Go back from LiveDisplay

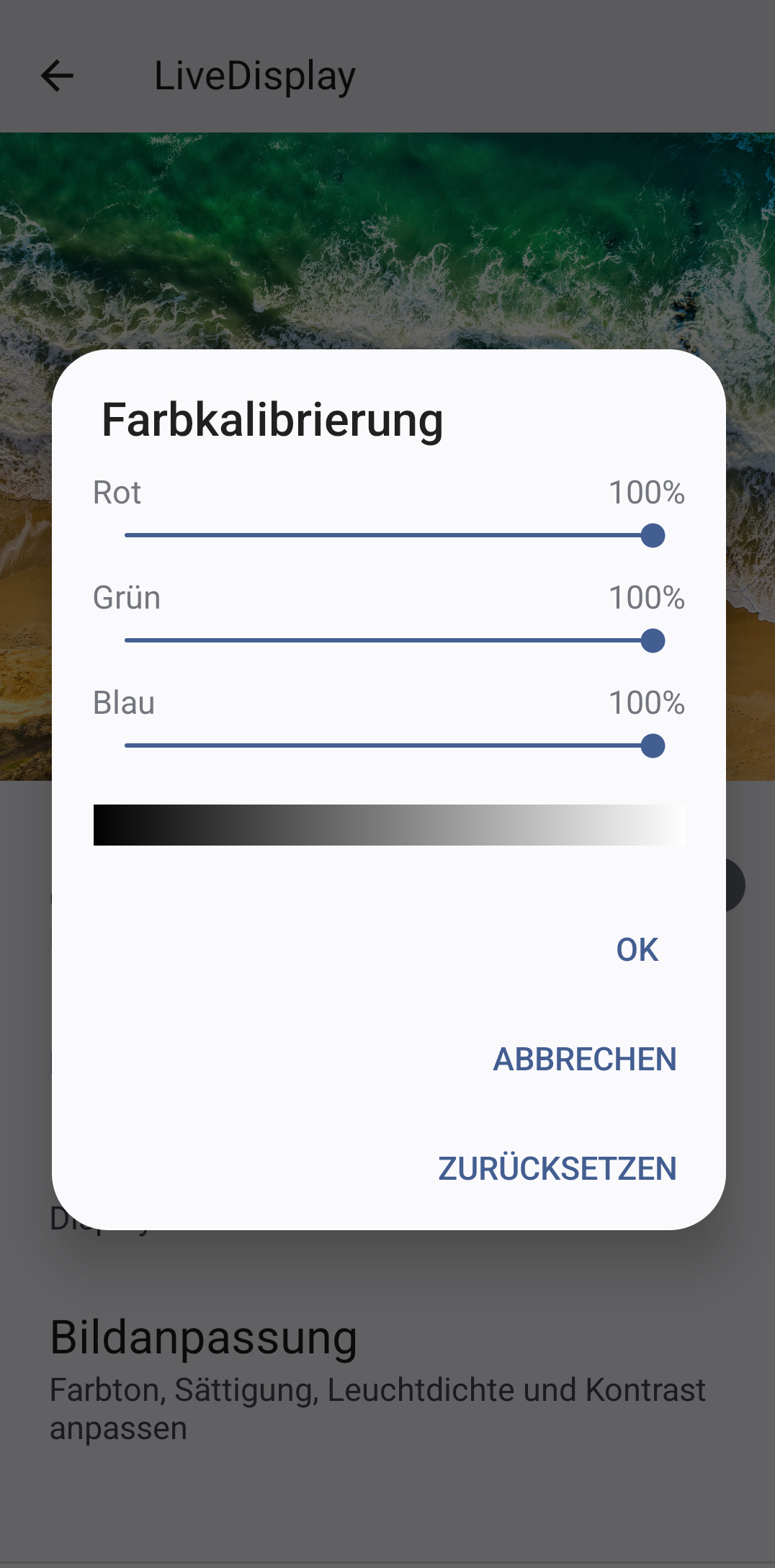tap(58, 76)
